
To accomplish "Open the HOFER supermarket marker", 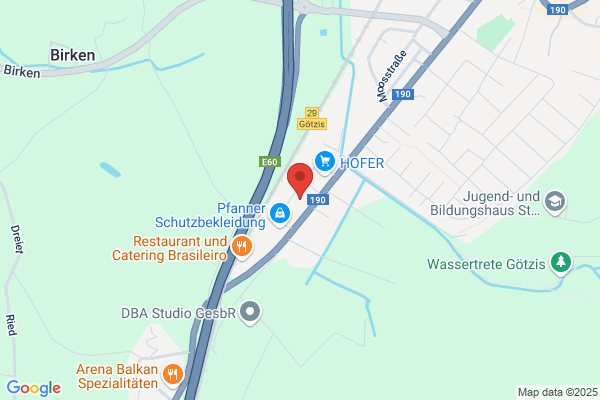I will (325, 162).
